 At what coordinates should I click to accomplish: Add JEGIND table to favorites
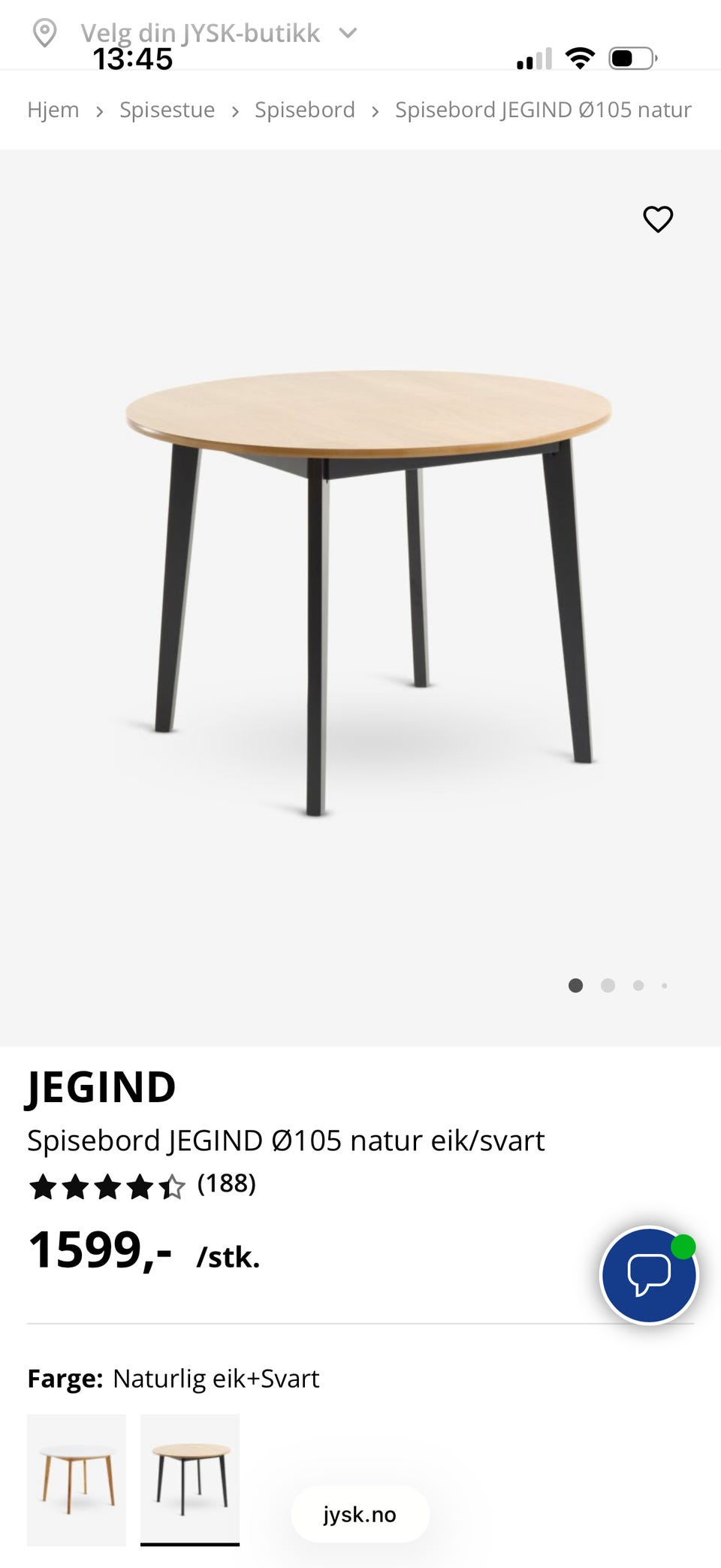pyautogui.click(x=658, y=219)
